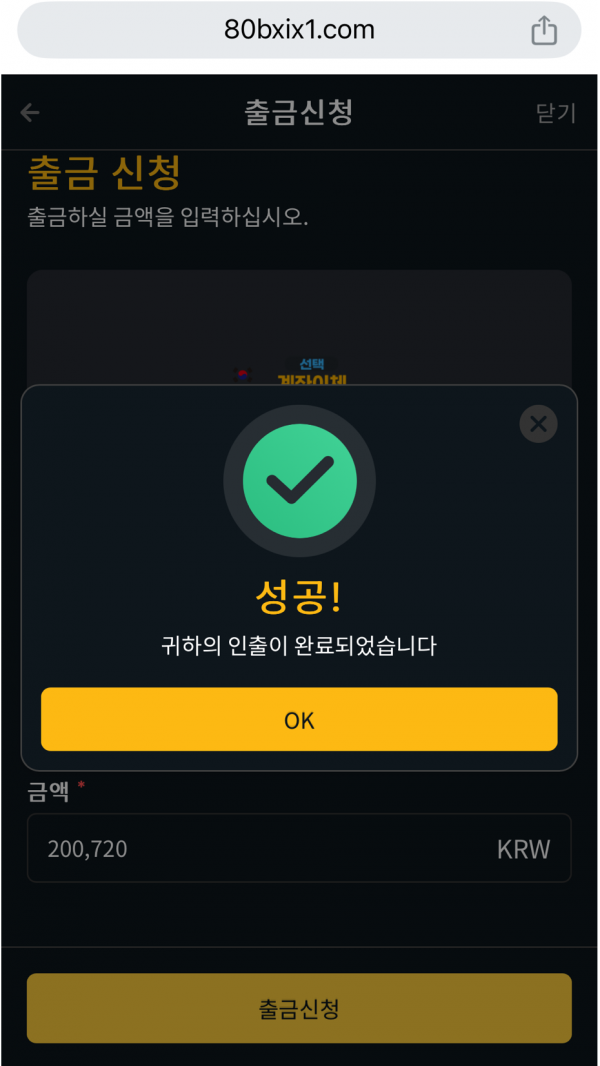Screen dimensions: 600x1066
Task: Edit the 금액 amount field
Action: [260, 848]
